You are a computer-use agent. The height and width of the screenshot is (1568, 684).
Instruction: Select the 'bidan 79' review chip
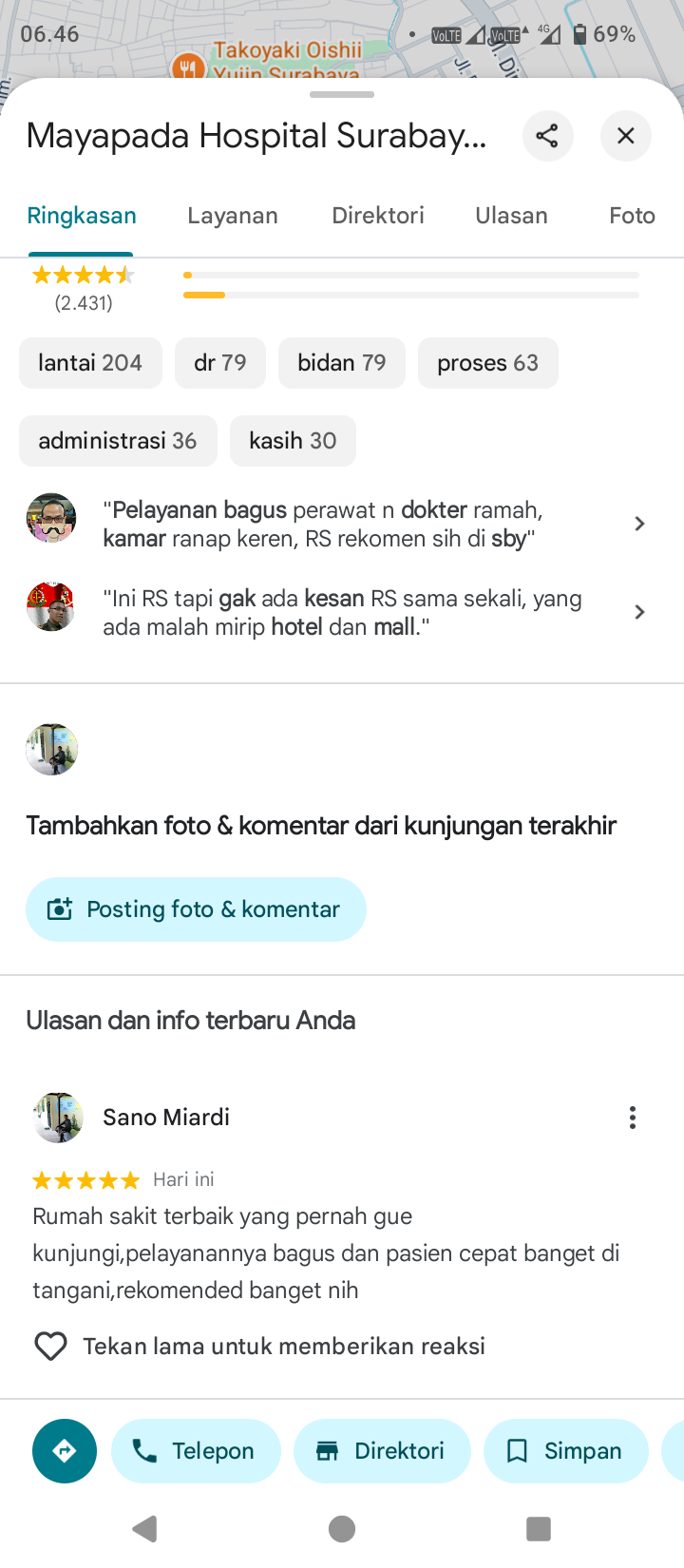tap(342, 363)
